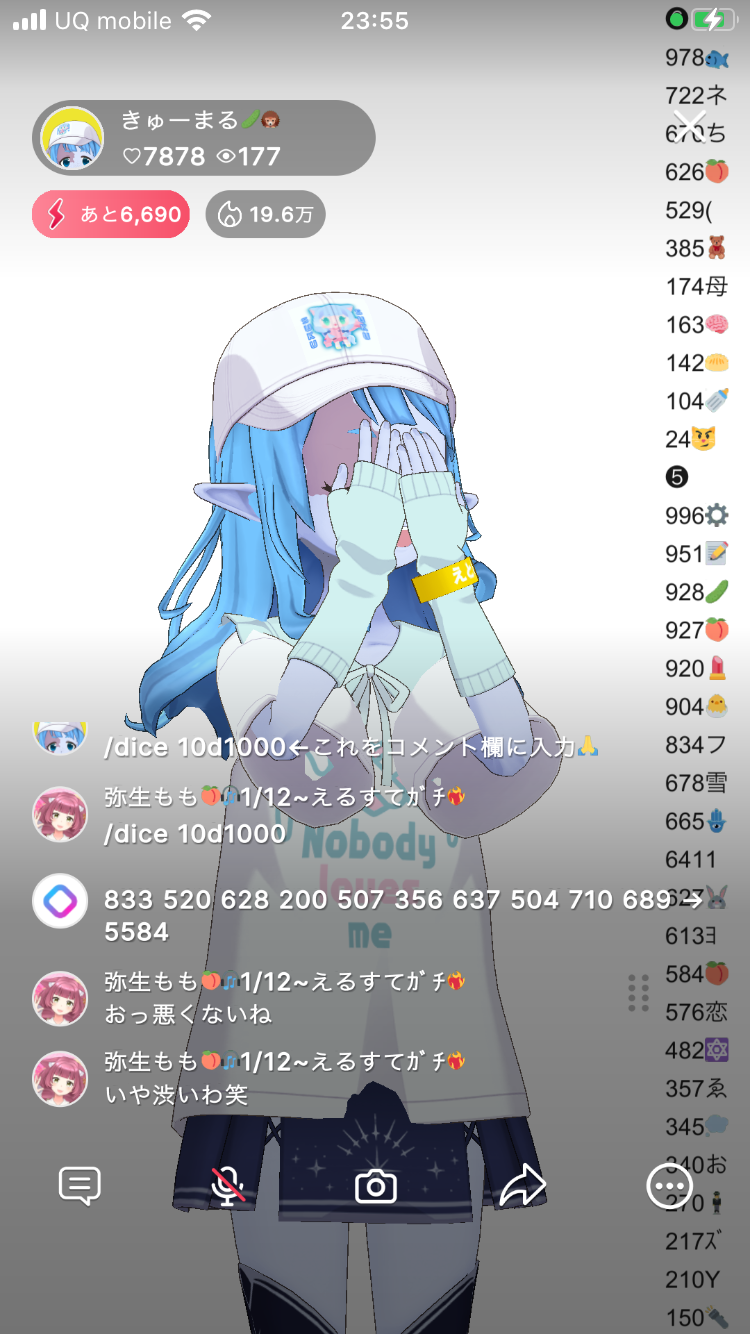Close the live stream with the X

tap(689, 126)
